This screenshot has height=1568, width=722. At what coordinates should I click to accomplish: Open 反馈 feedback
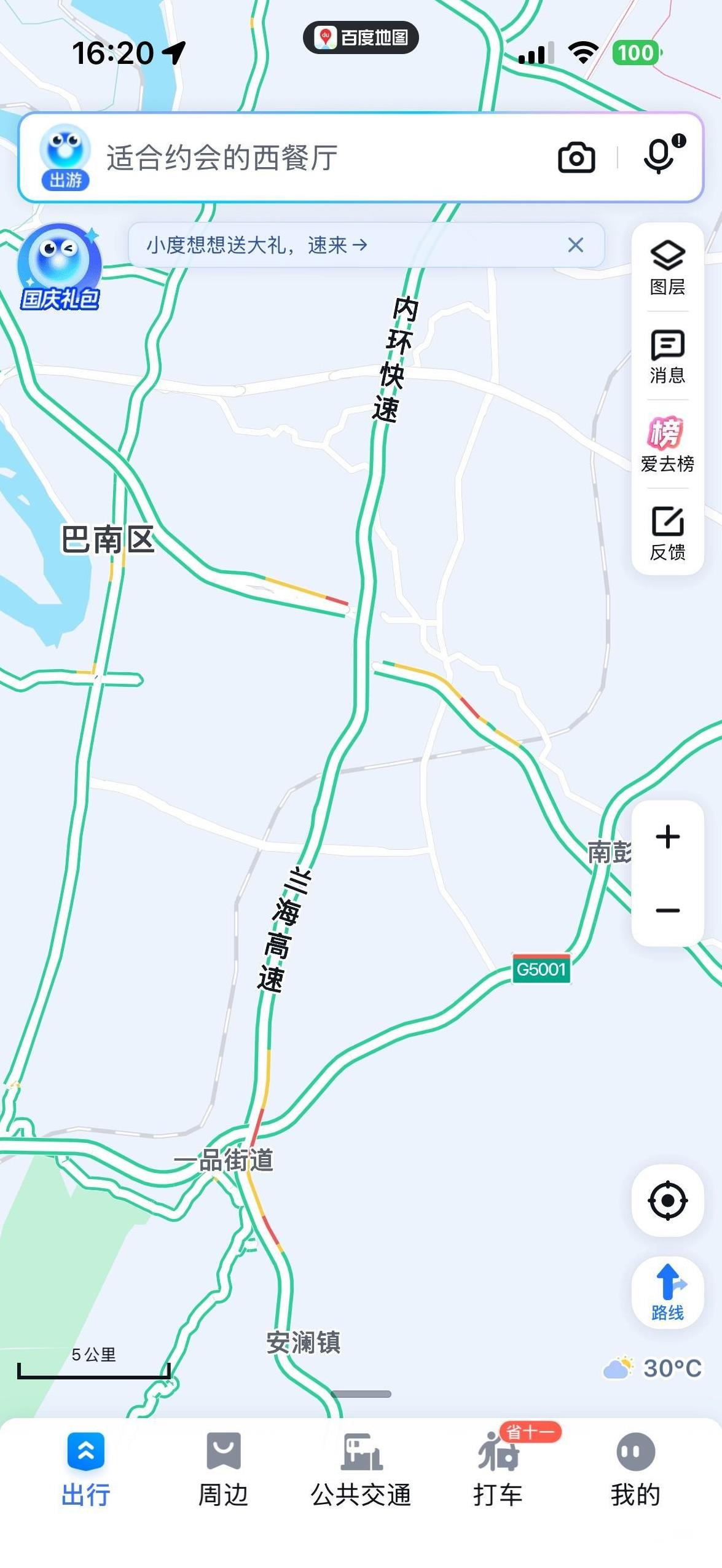tap(667, 533)
